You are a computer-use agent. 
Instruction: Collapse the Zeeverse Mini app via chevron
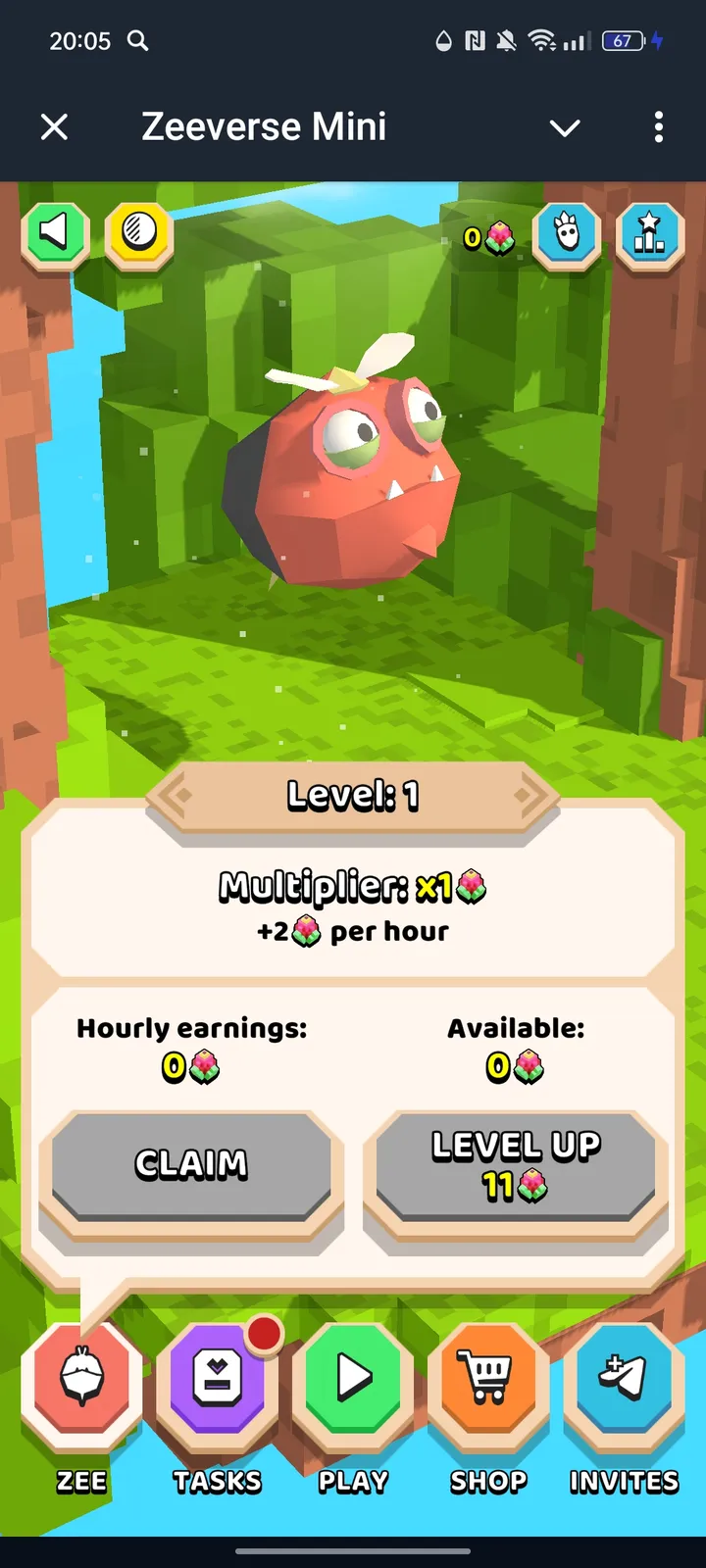[x=565, y=127]
